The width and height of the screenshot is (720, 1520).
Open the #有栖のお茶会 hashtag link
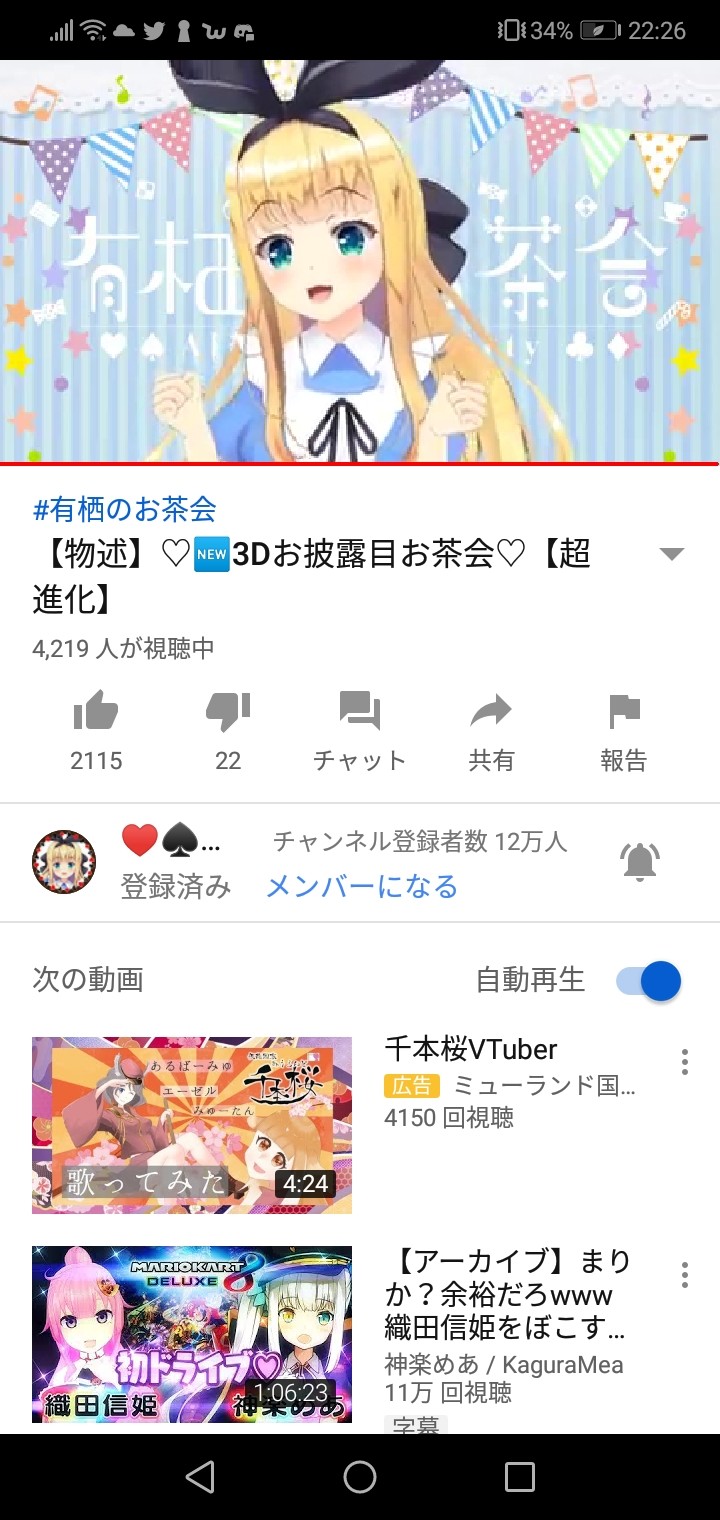pyautogui.click(x=125, y=509)
